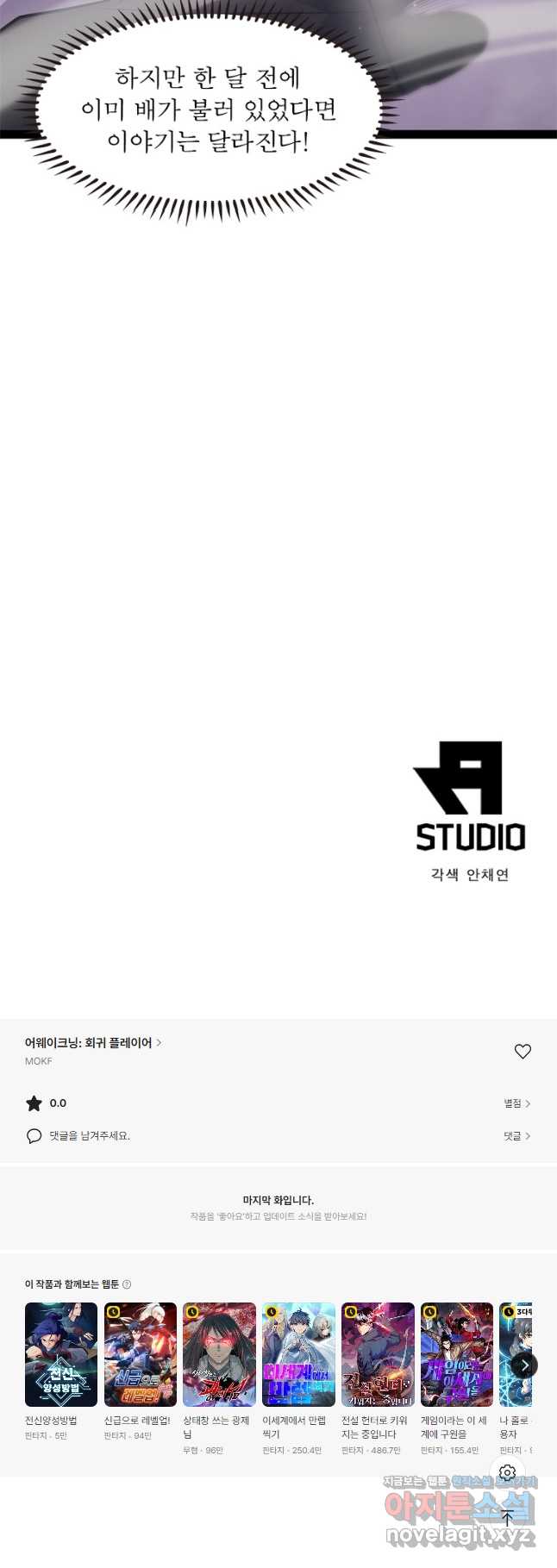Open the webtoon 신급으로 레벨업!

point(141,1354)
